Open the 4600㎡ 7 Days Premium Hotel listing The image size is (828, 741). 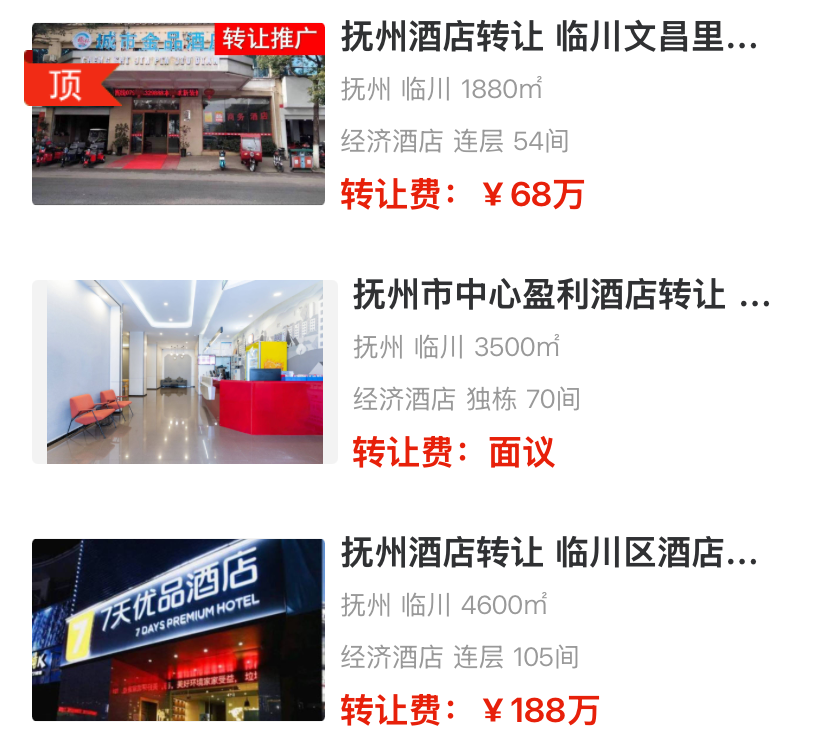click(x=548, y=553)
